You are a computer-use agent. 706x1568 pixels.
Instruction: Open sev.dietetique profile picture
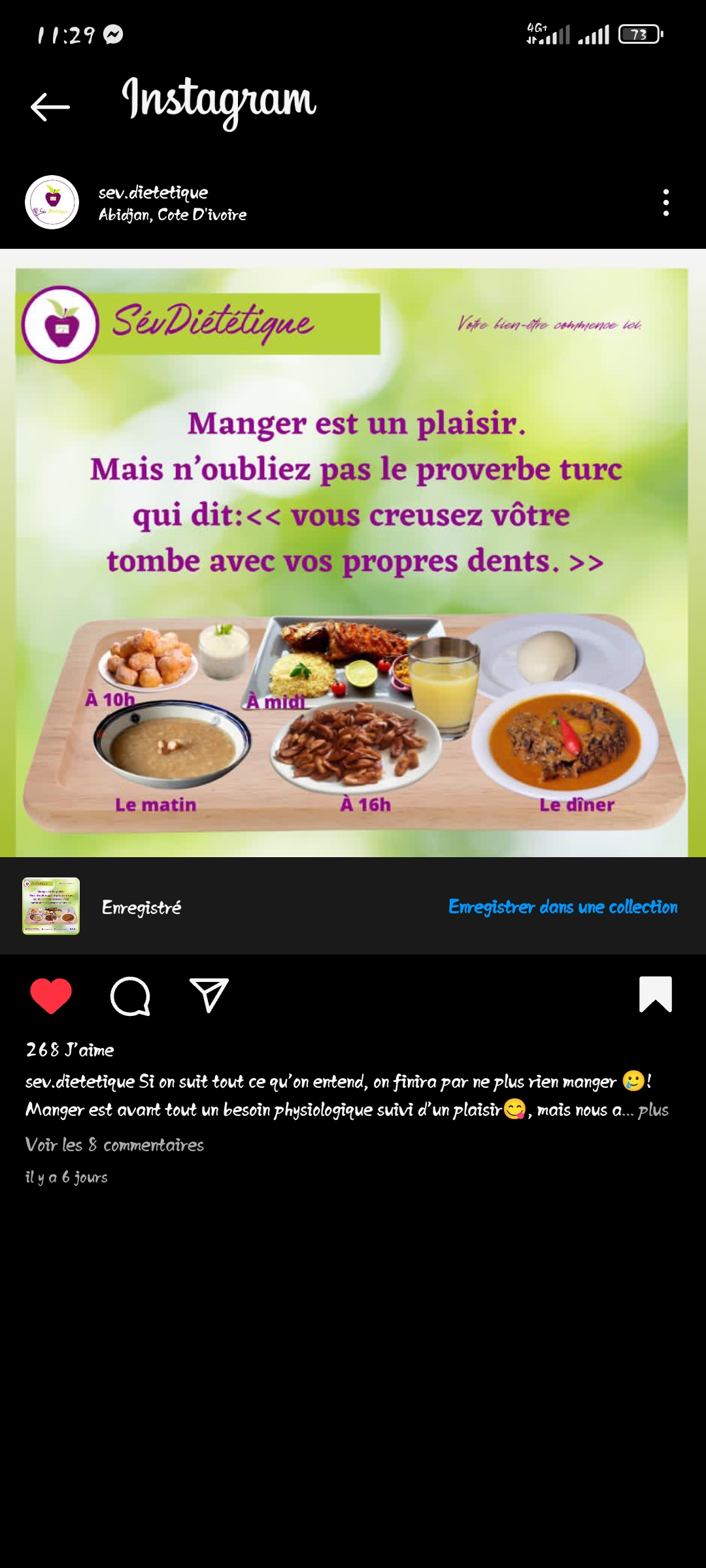pos(52,203)
